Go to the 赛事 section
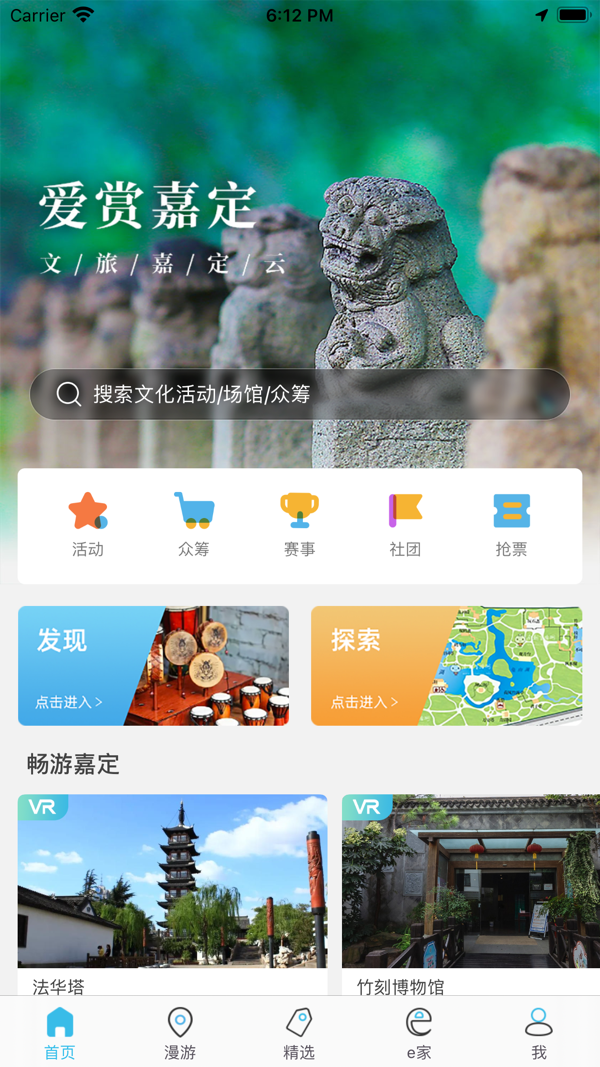Viewport: 600px width, 1067px height. (299, 524)
